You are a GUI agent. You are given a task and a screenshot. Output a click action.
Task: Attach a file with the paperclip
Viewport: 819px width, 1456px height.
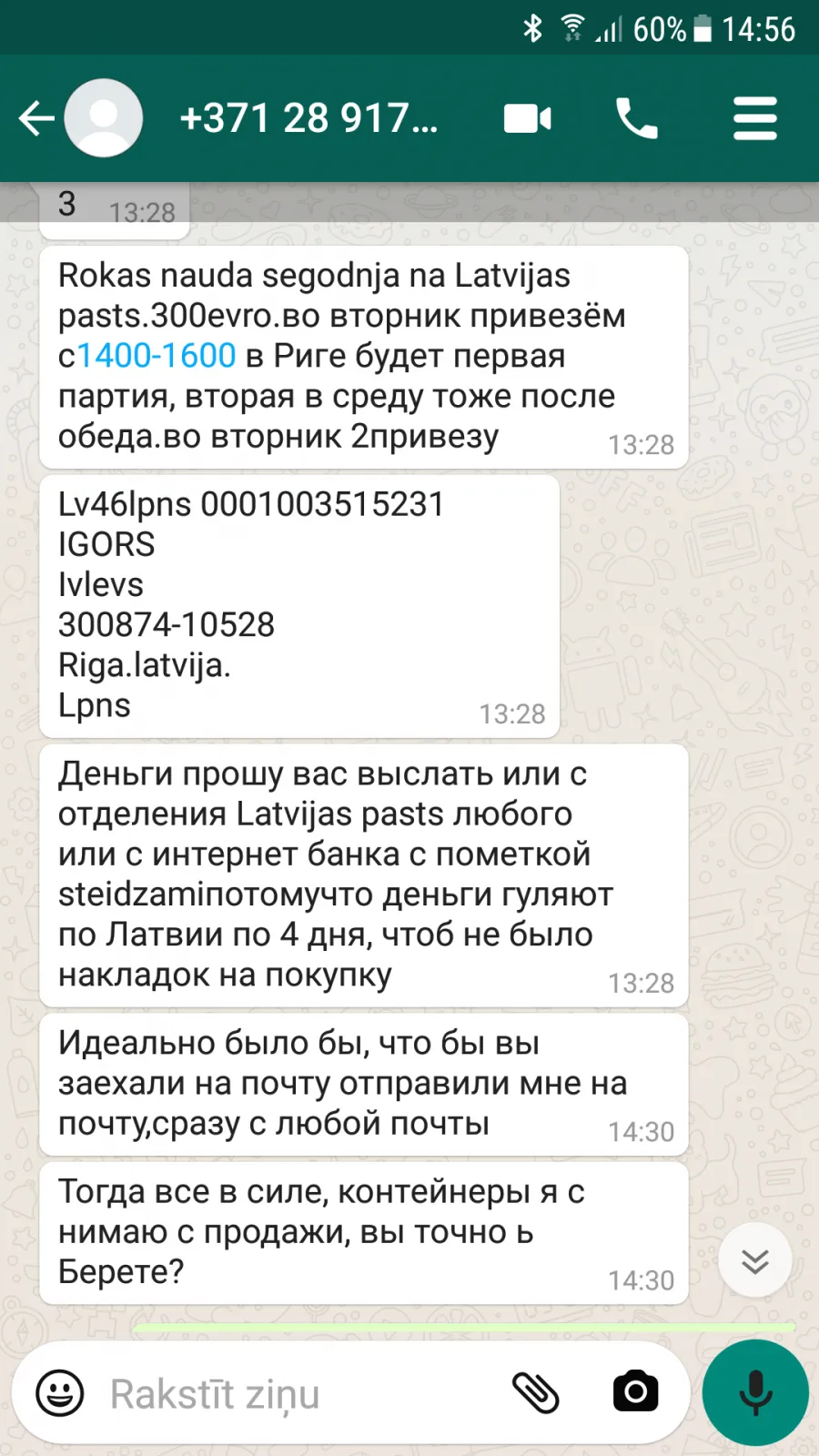[535, 1392]
